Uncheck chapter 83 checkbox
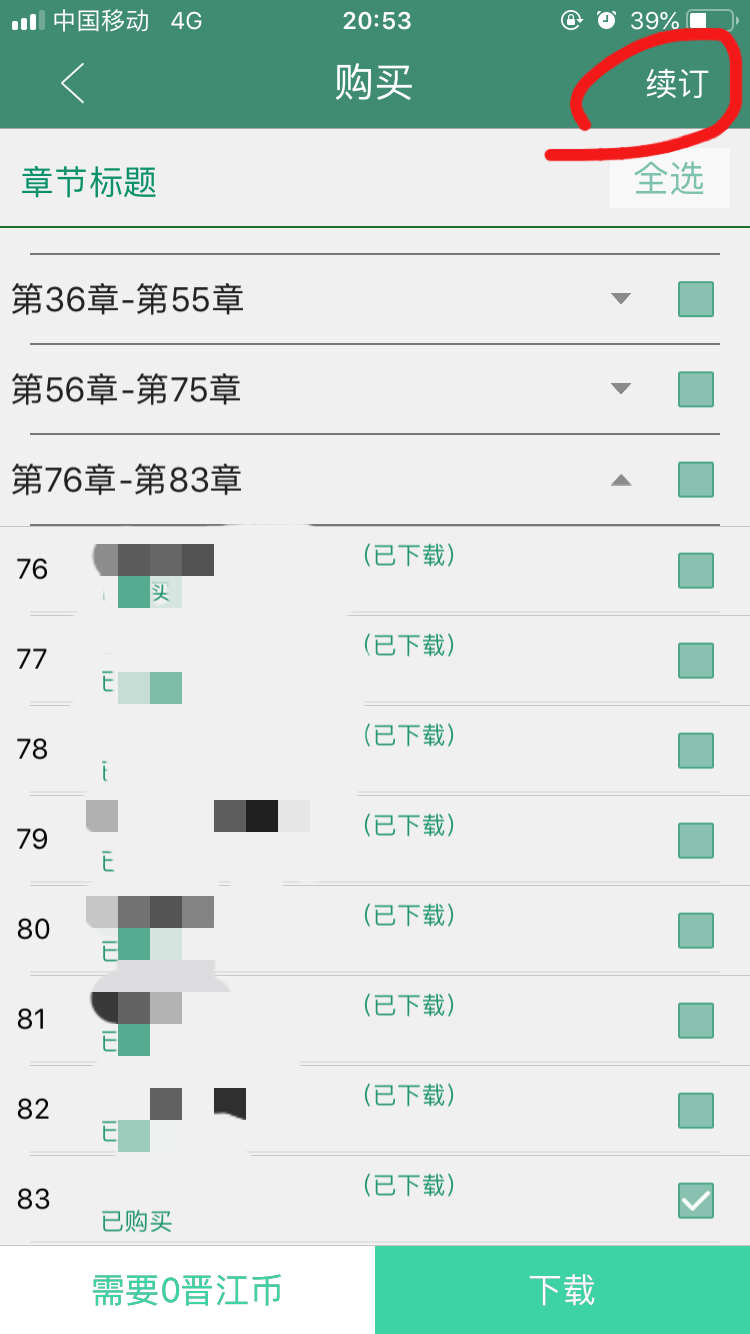750x1334 pixels. coord(696,1200)
